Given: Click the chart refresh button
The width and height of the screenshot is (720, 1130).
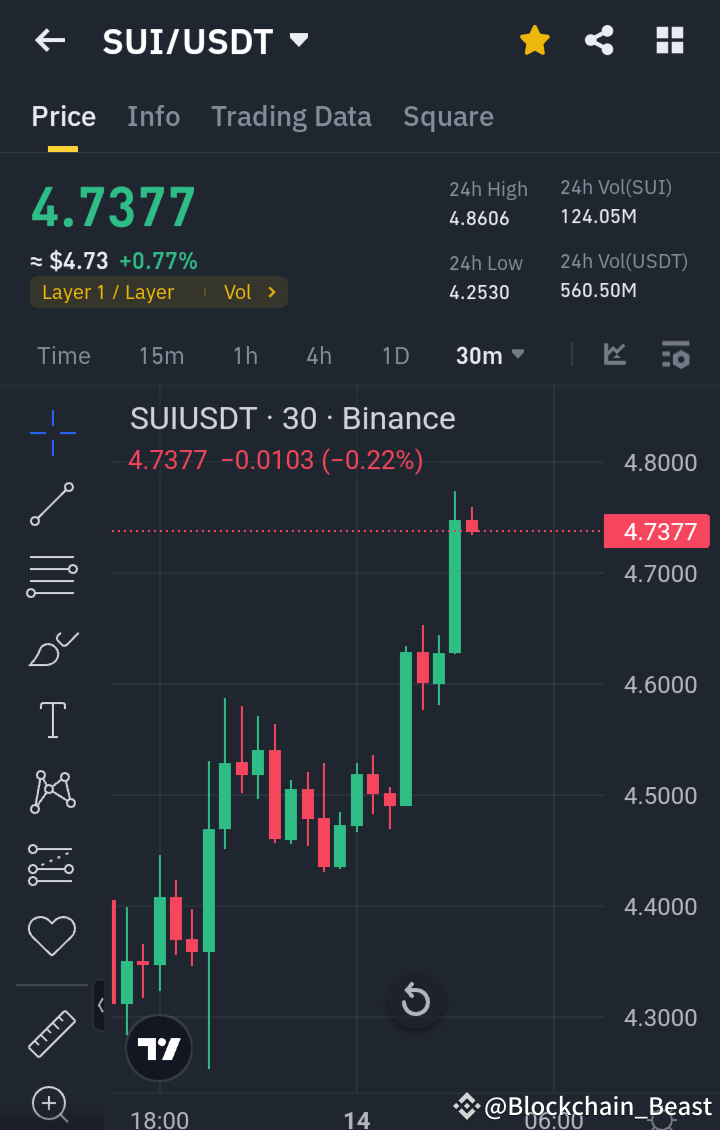Looking at the screenshot, I should coord(415,1000).
